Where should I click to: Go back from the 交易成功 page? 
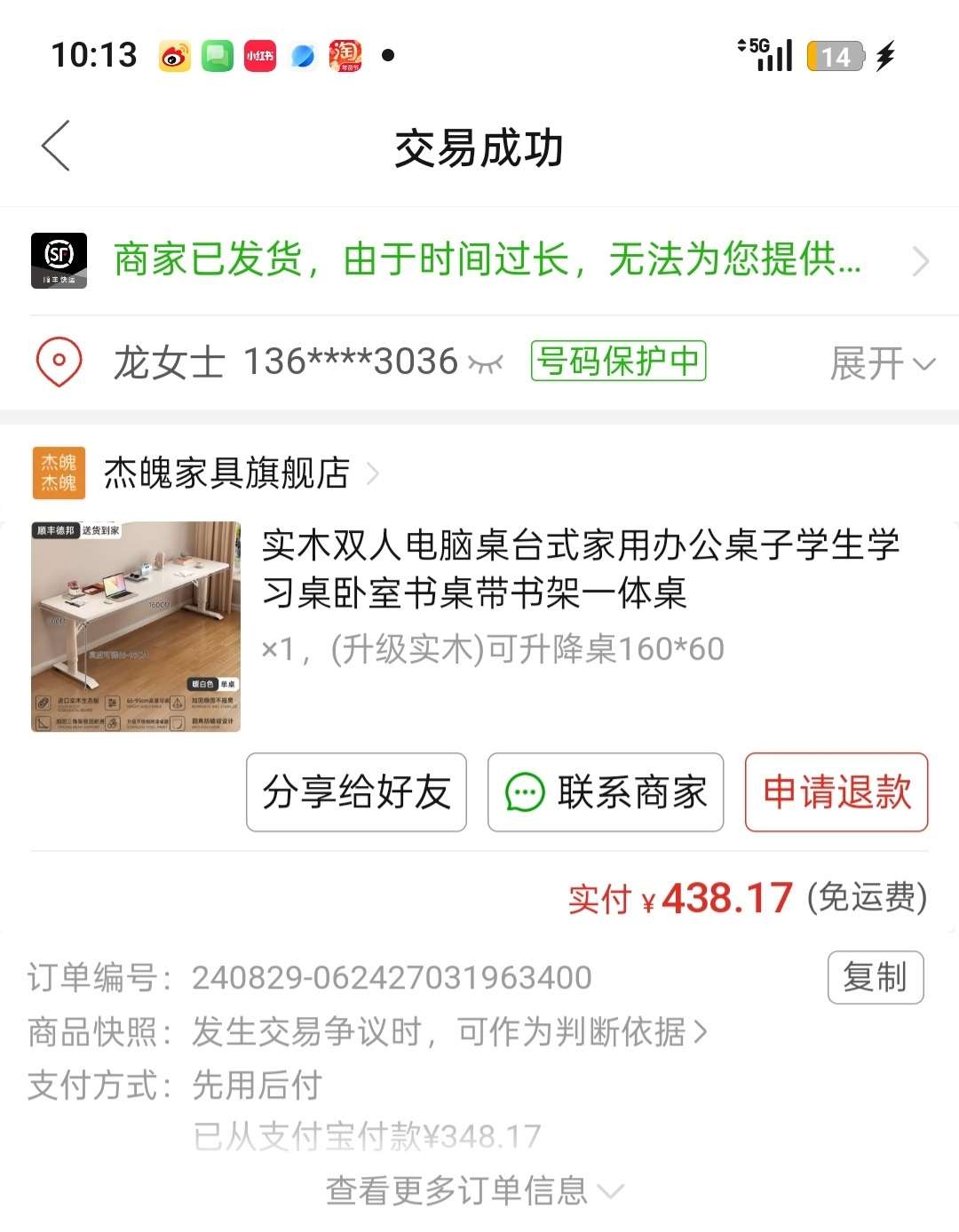coord(56,147)
